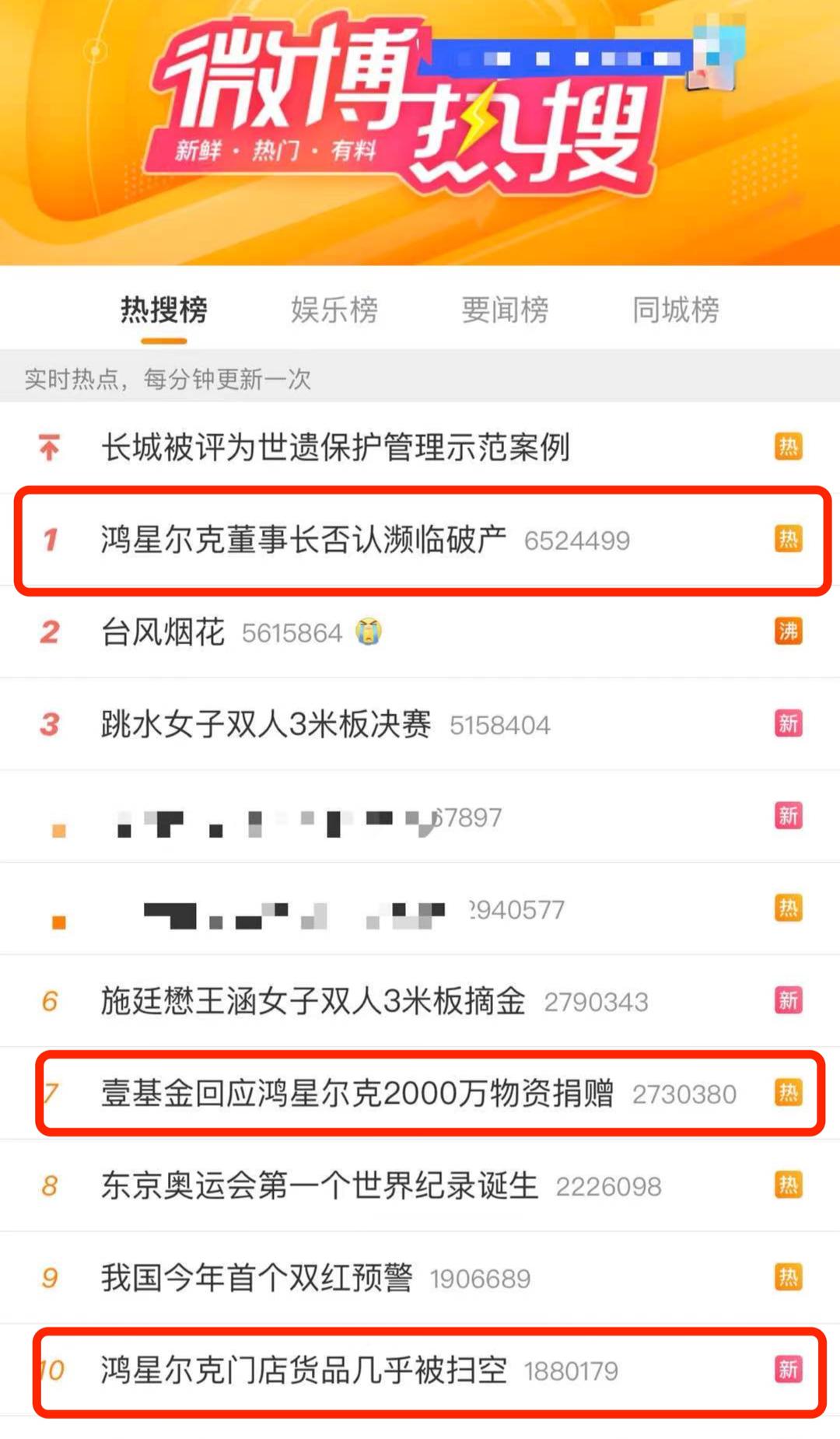840x1439 pixels.
Task: Open topic 鸿星尔克董事长否认濒临破产
Action: tap(420, 540)
